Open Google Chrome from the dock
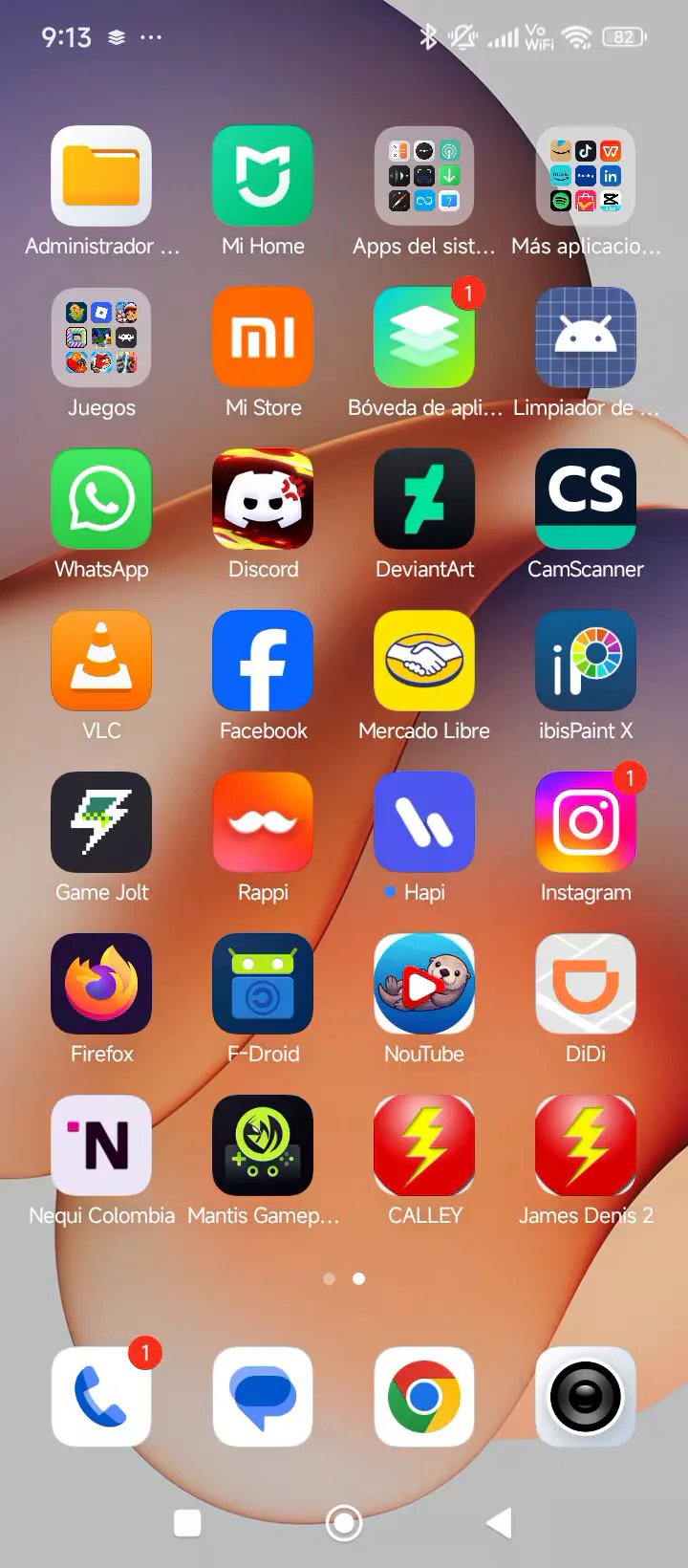The width and height of the screenshot is (688, 1568). click(424, 1397)
